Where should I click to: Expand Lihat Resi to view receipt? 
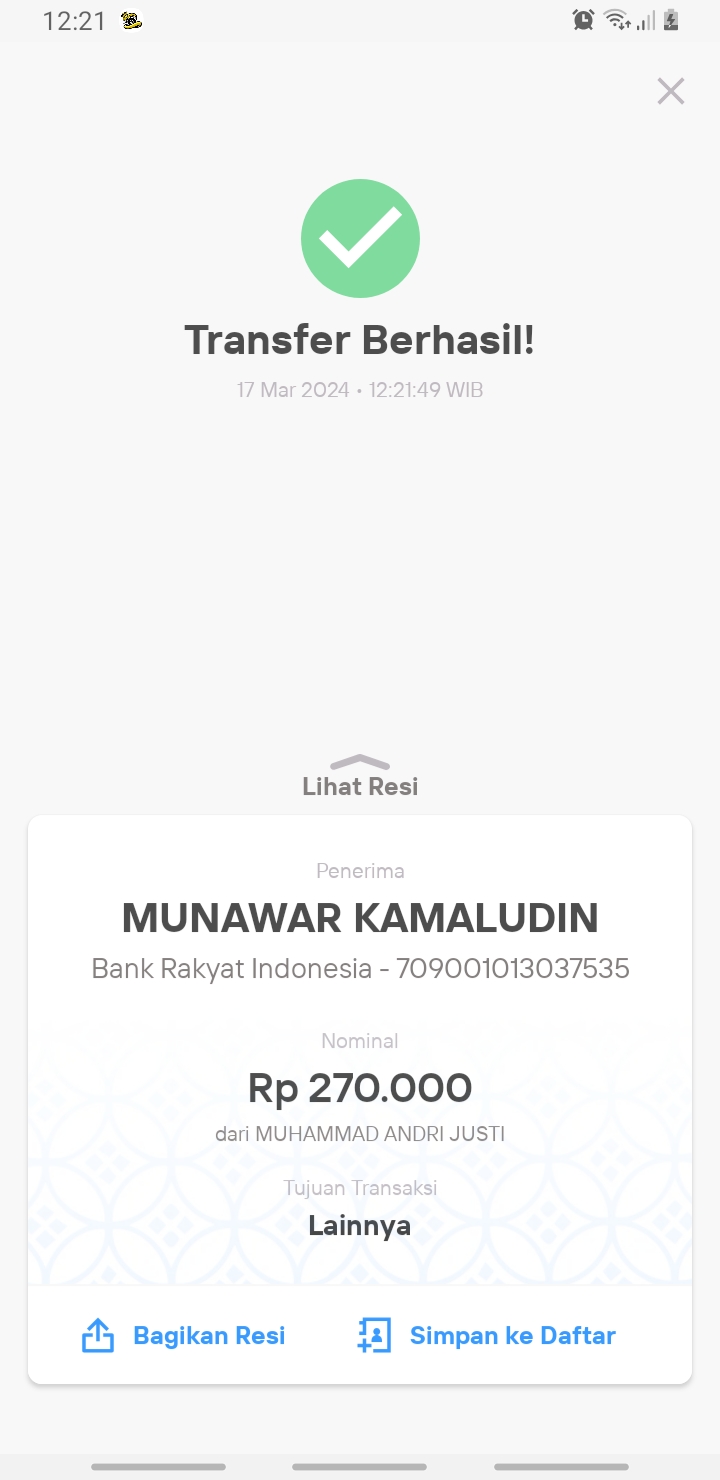point(360,777)
